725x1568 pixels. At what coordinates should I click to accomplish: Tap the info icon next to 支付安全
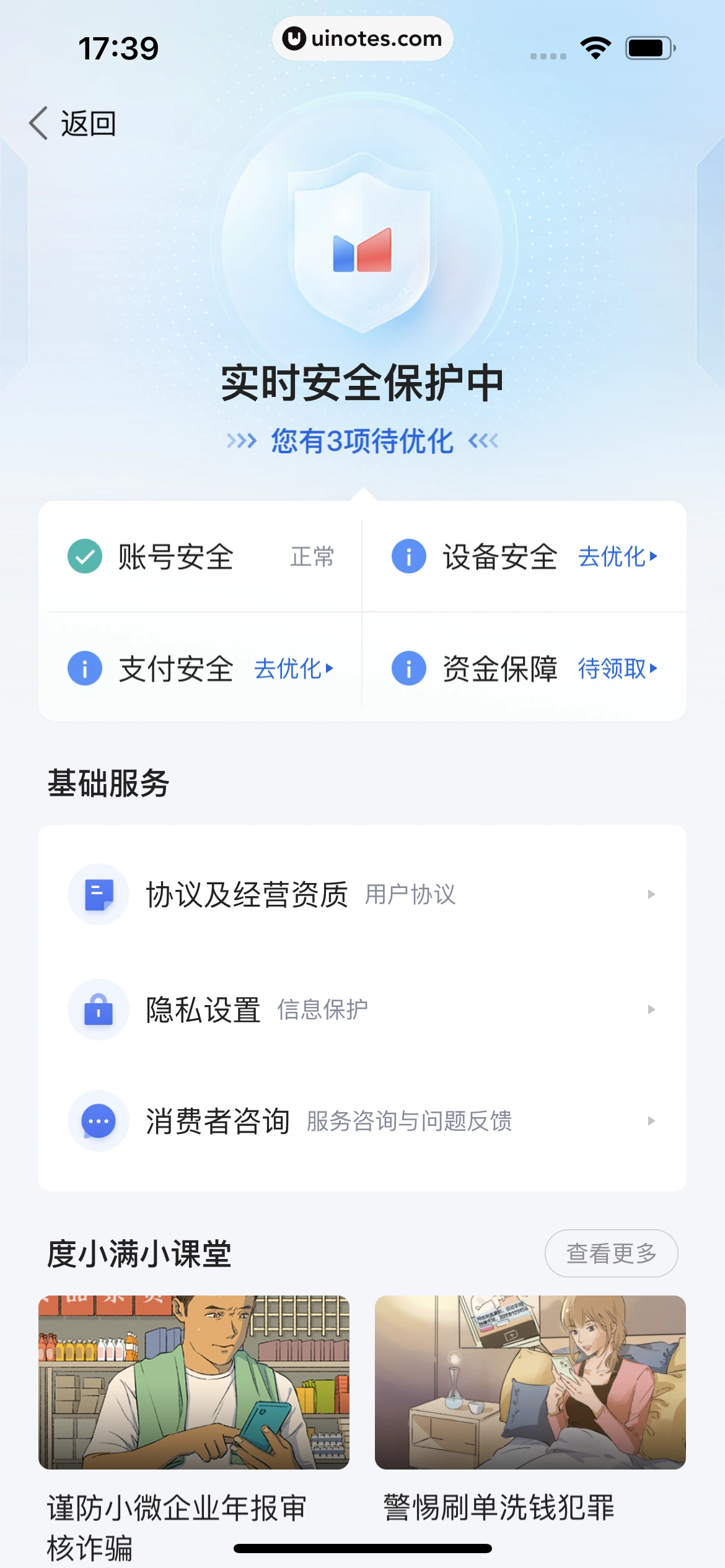pyautogui.click(x=84, y=669)
